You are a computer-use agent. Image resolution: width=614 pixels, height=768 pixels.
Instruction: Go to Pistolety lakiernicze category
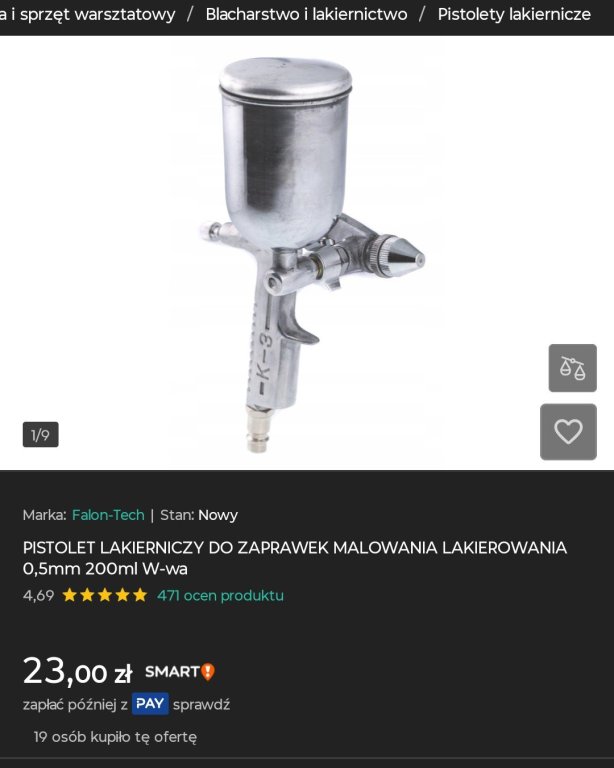click(x=513, y=15)
